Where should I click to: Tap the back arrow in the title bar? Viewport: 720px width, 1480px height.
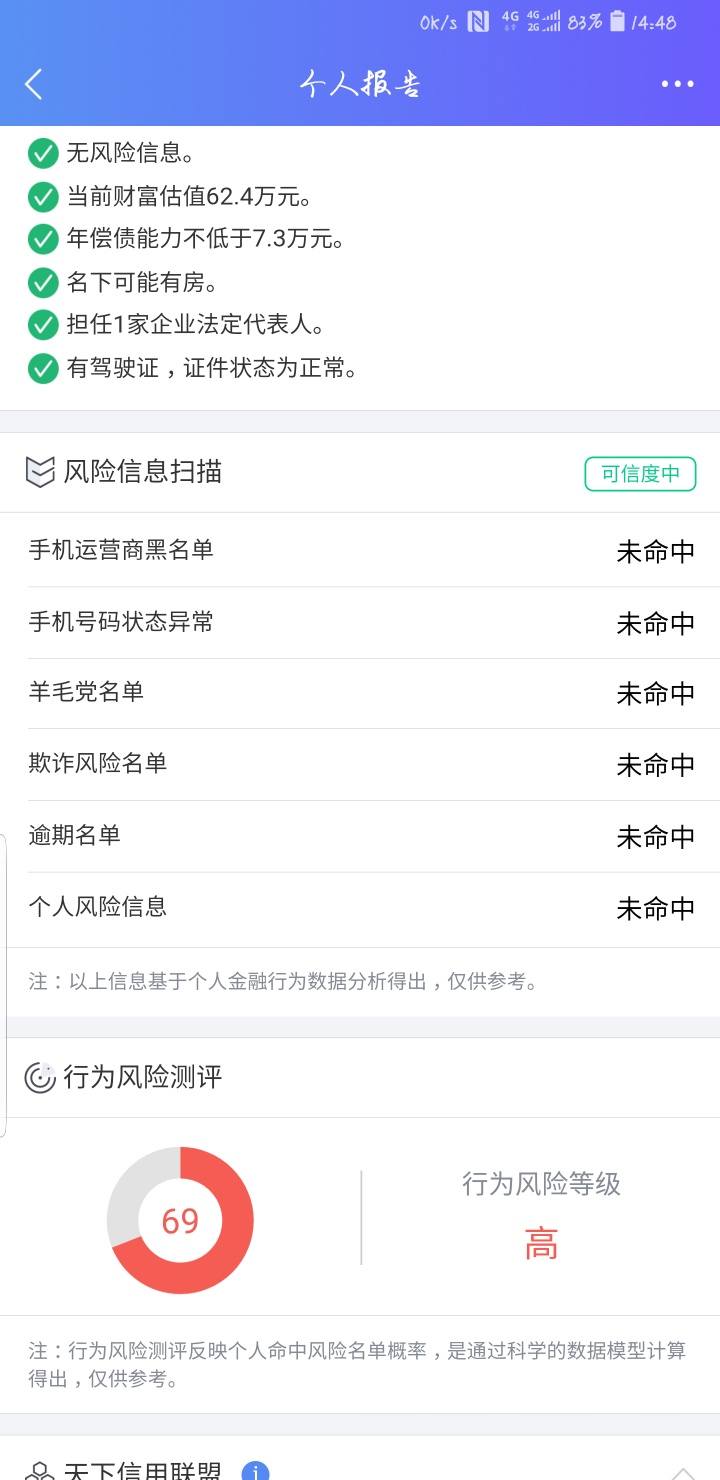click(34, 84)
